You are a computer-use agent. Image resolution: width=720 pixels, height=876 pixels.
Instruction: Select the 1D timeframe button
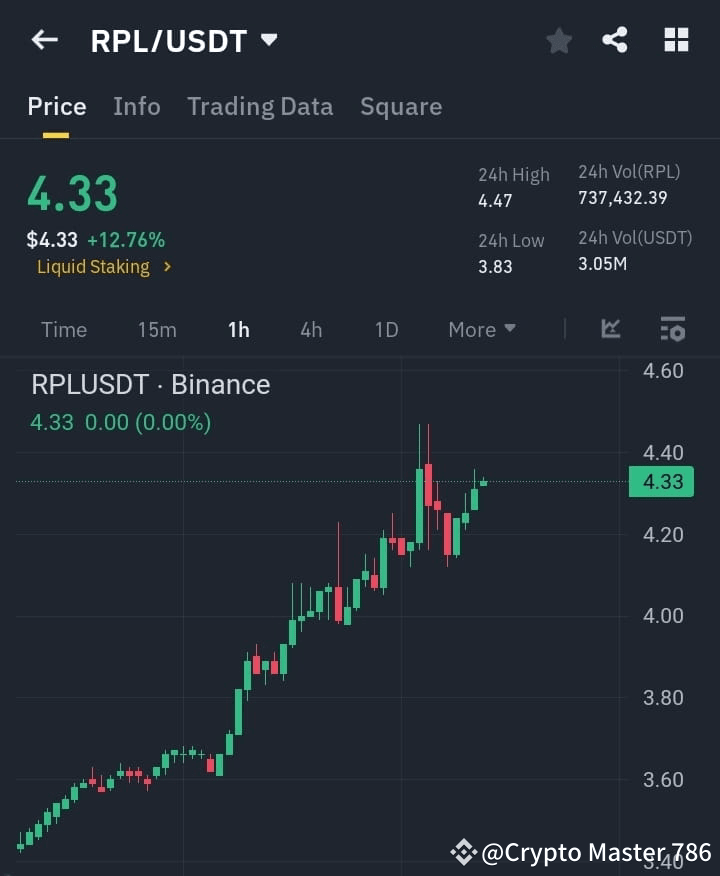386,329
